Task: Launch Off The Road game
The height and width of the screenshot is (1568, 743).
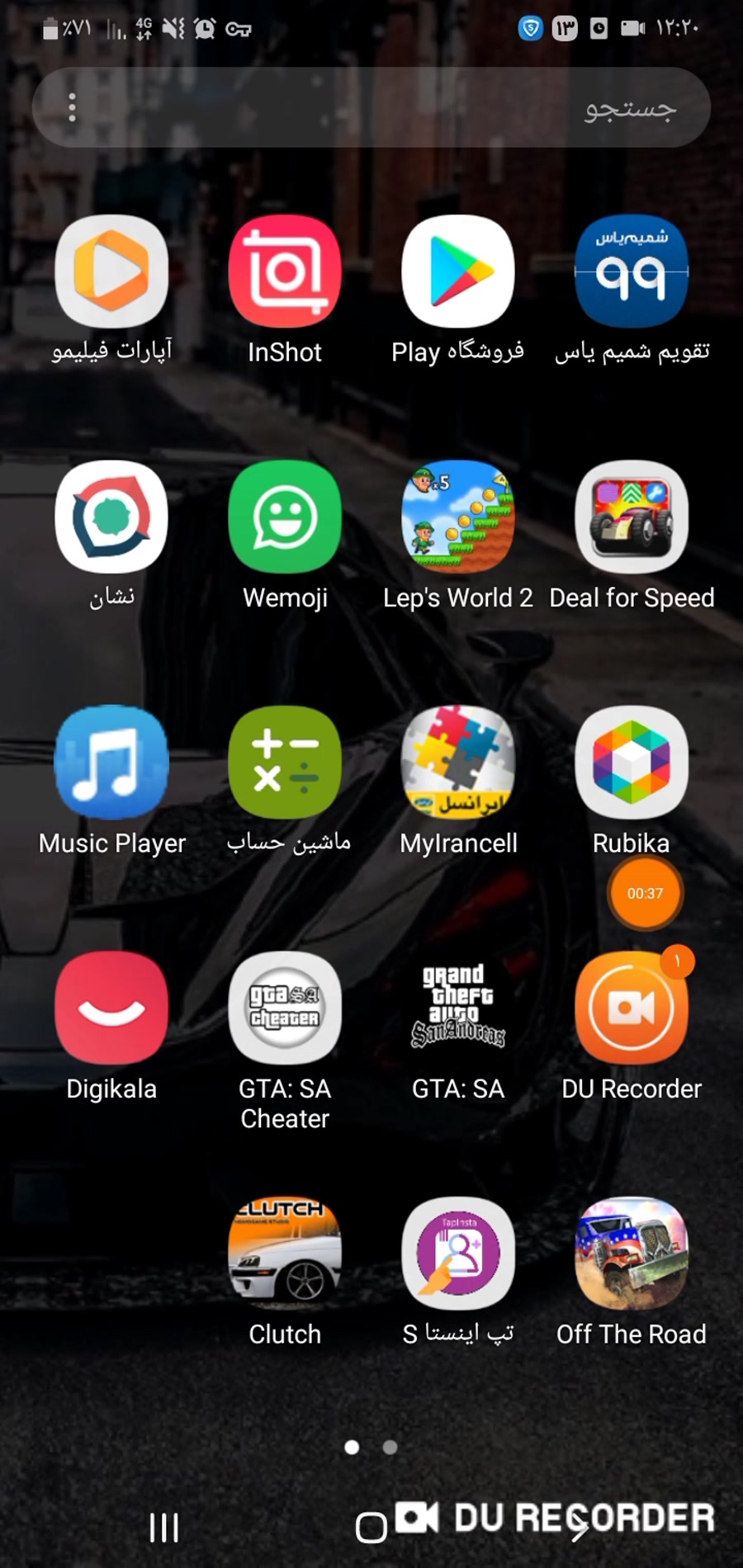Action: [x=632, y=1253]
